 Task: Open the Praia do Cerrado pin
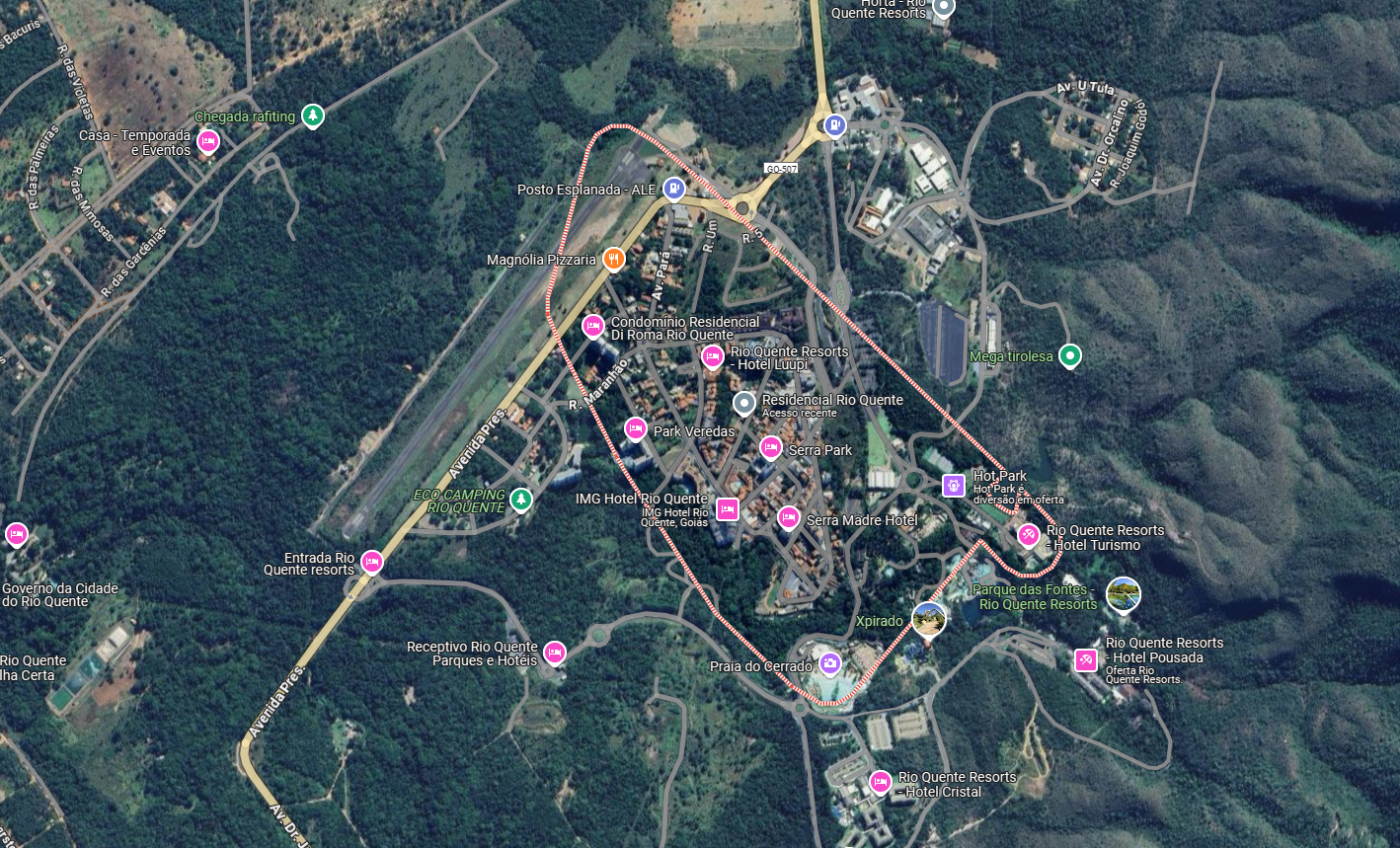click(x=830, y=662)
